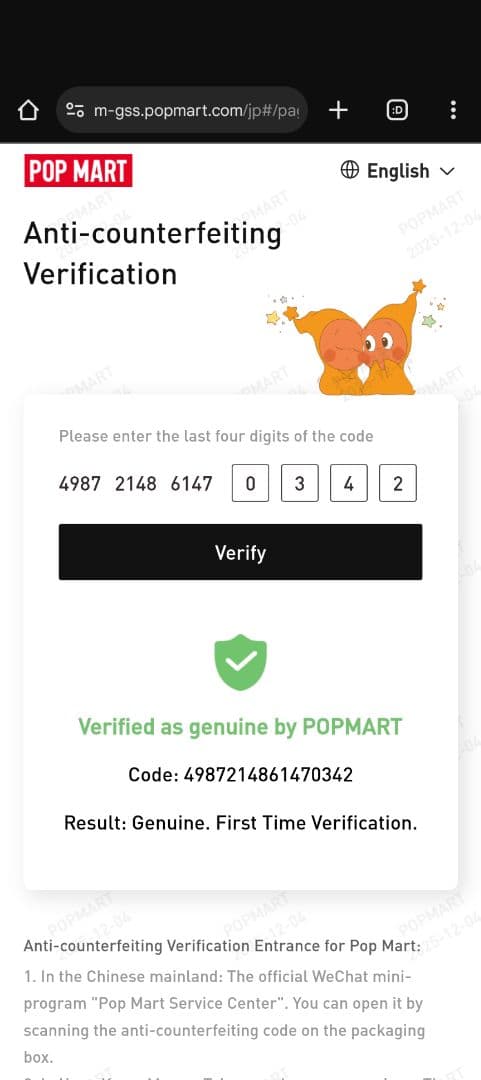The height and width of the screenshot is (1080, 481).
Task: Open a new browser tab
Action: click(x=338, y=110)
